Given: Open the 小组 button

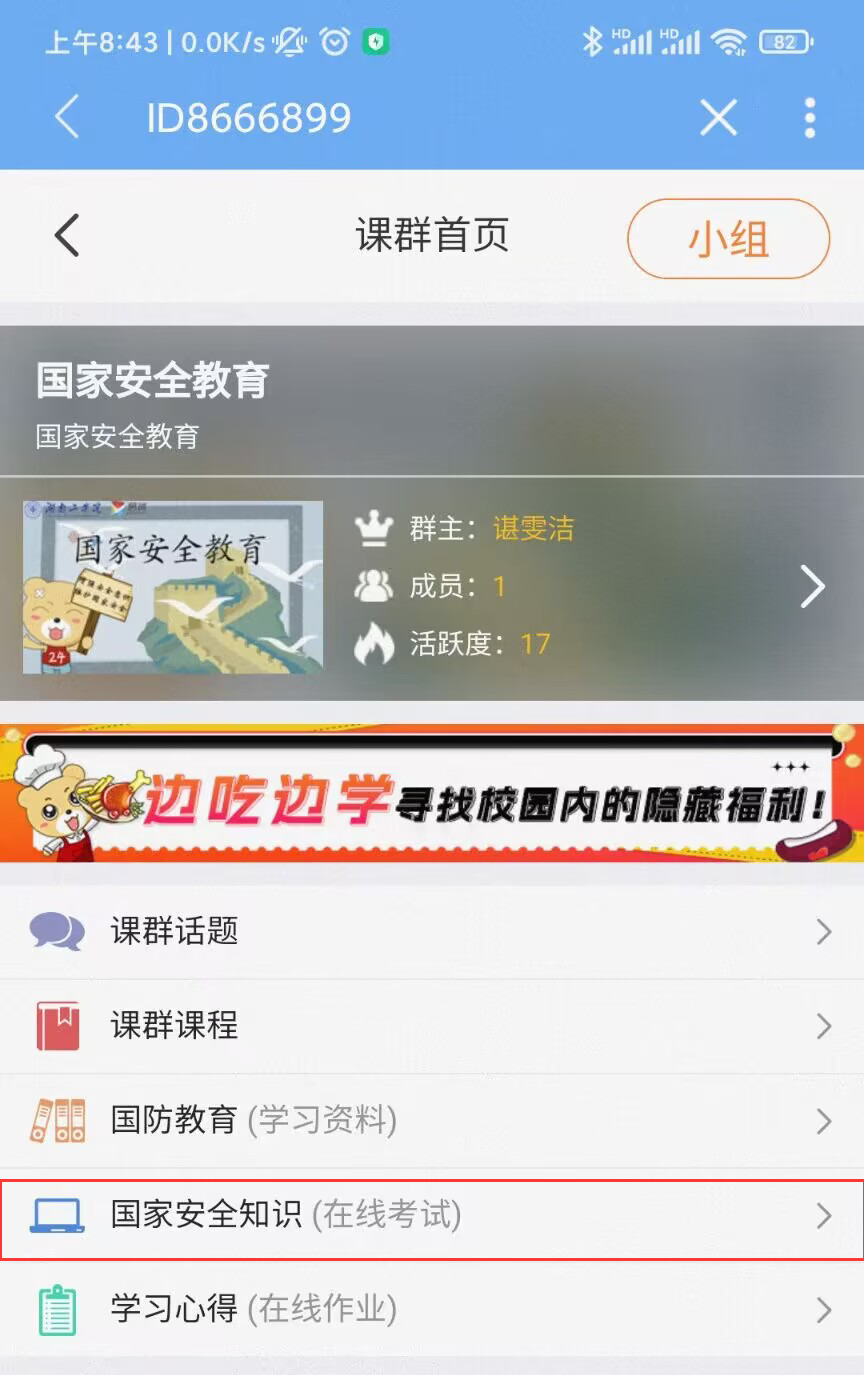Looking at the screenshot, I should 728,239.
